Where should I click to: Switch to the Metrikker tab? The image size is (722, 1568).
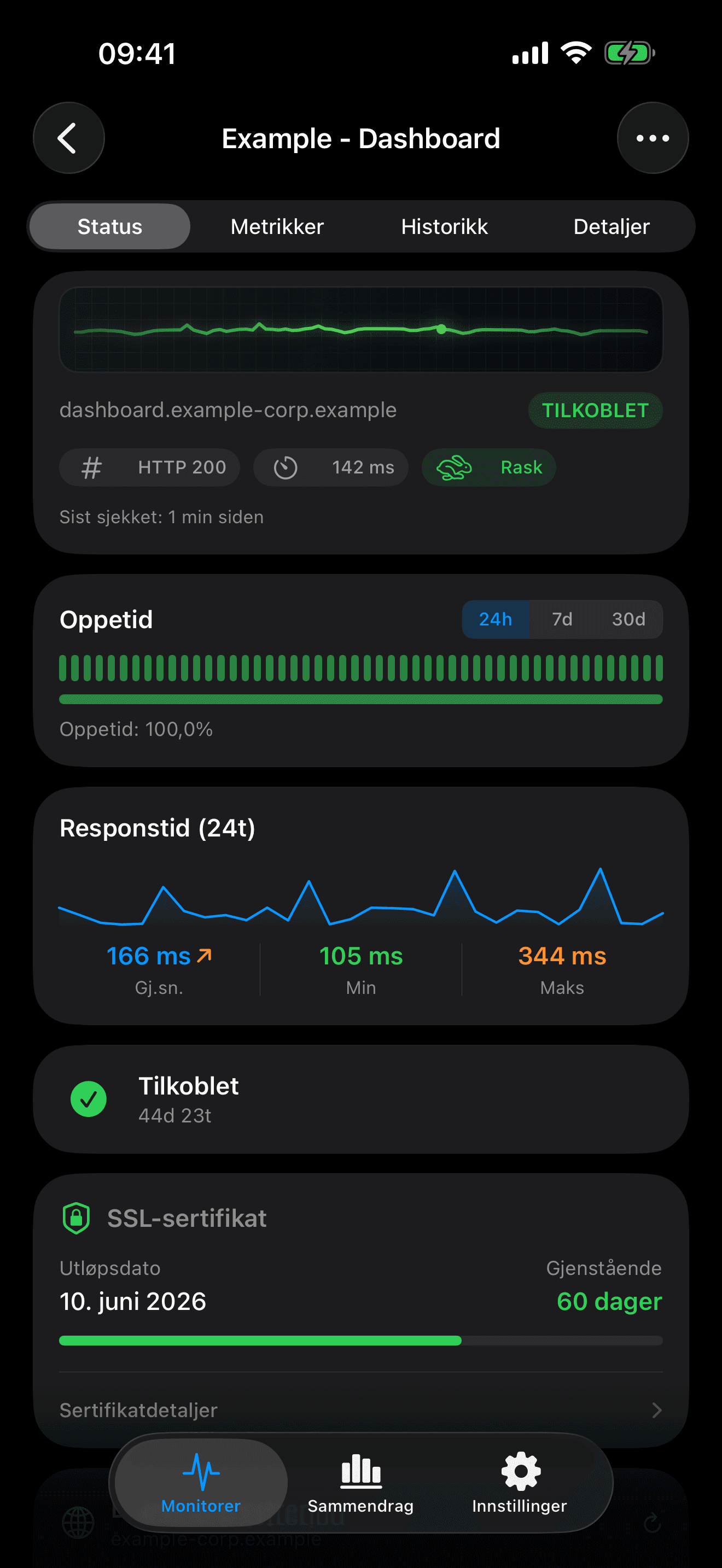tap(277, 226)
